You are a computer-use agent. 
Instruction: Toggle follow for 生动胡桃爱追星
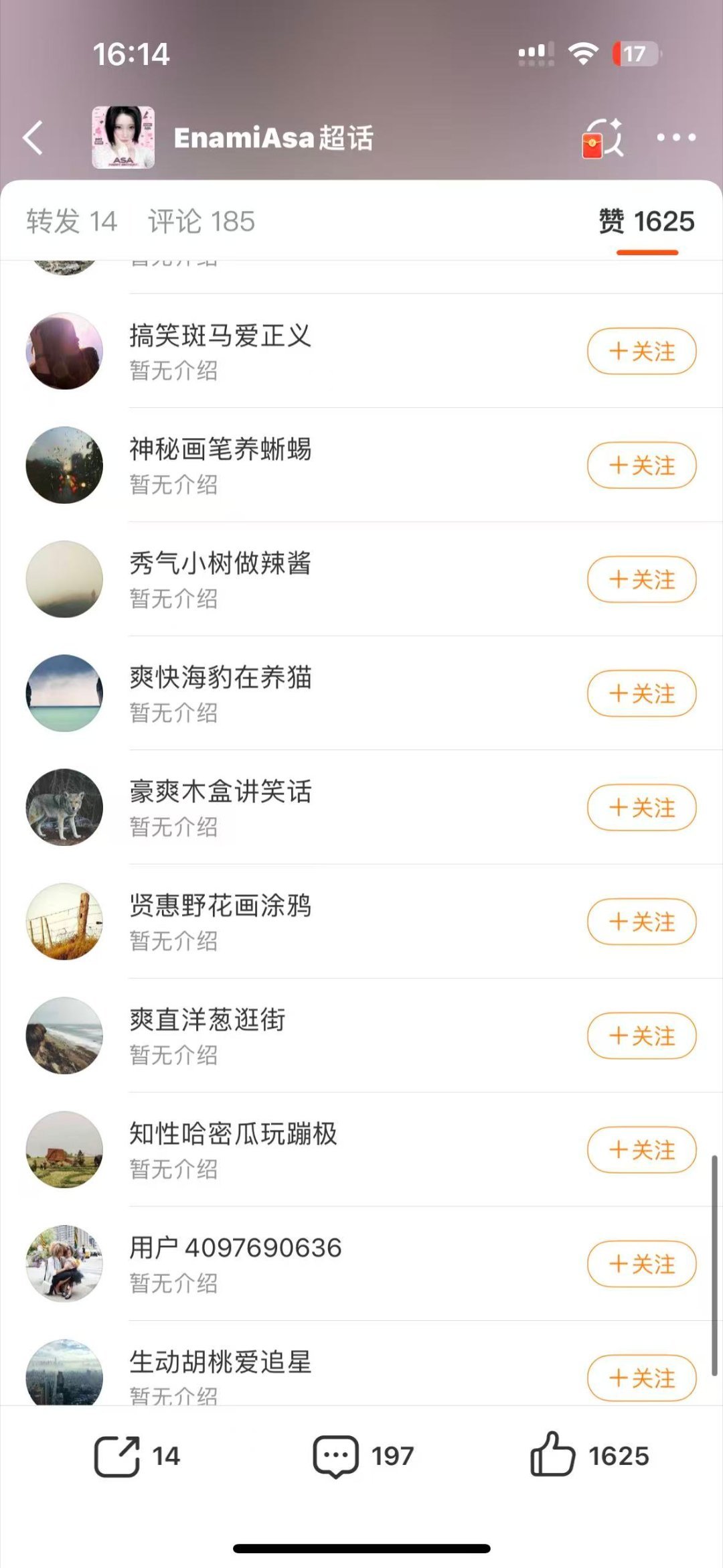click(x=640, y=1379)
